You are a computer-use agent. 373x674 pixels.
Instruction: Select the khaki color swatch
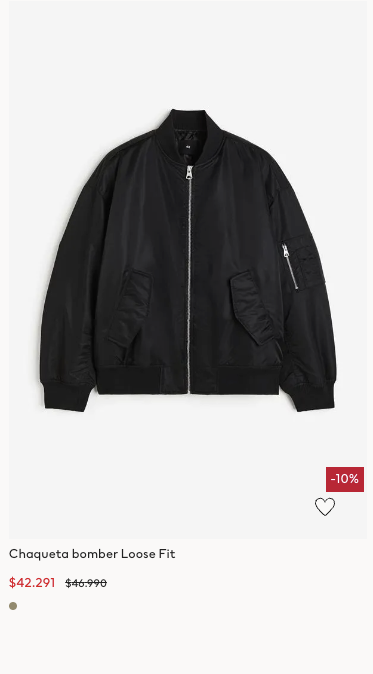13,606
